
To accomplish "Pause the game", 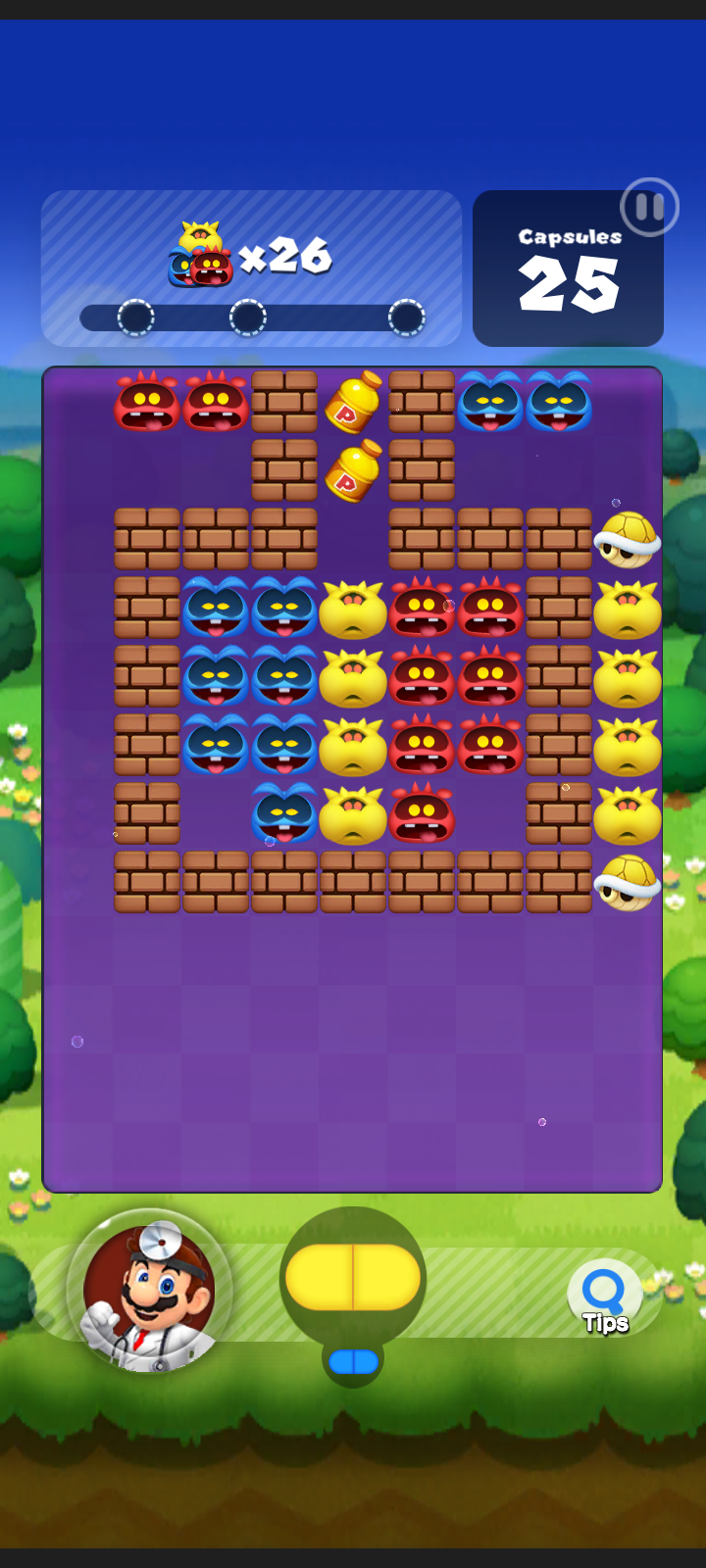I will tap(649, 208).
